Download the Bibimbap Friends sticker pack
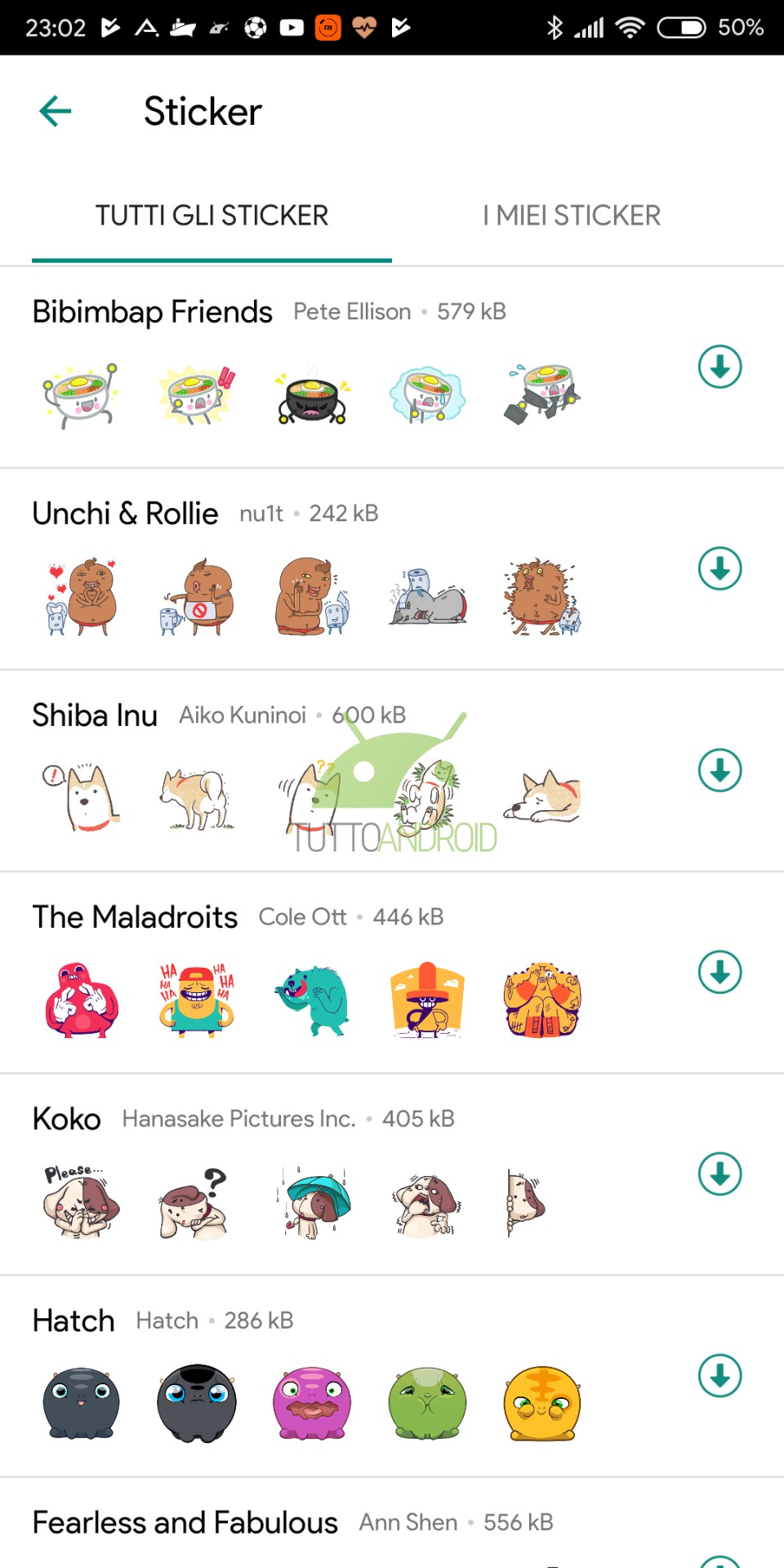The image size is (784, 1568). (719, 367)
